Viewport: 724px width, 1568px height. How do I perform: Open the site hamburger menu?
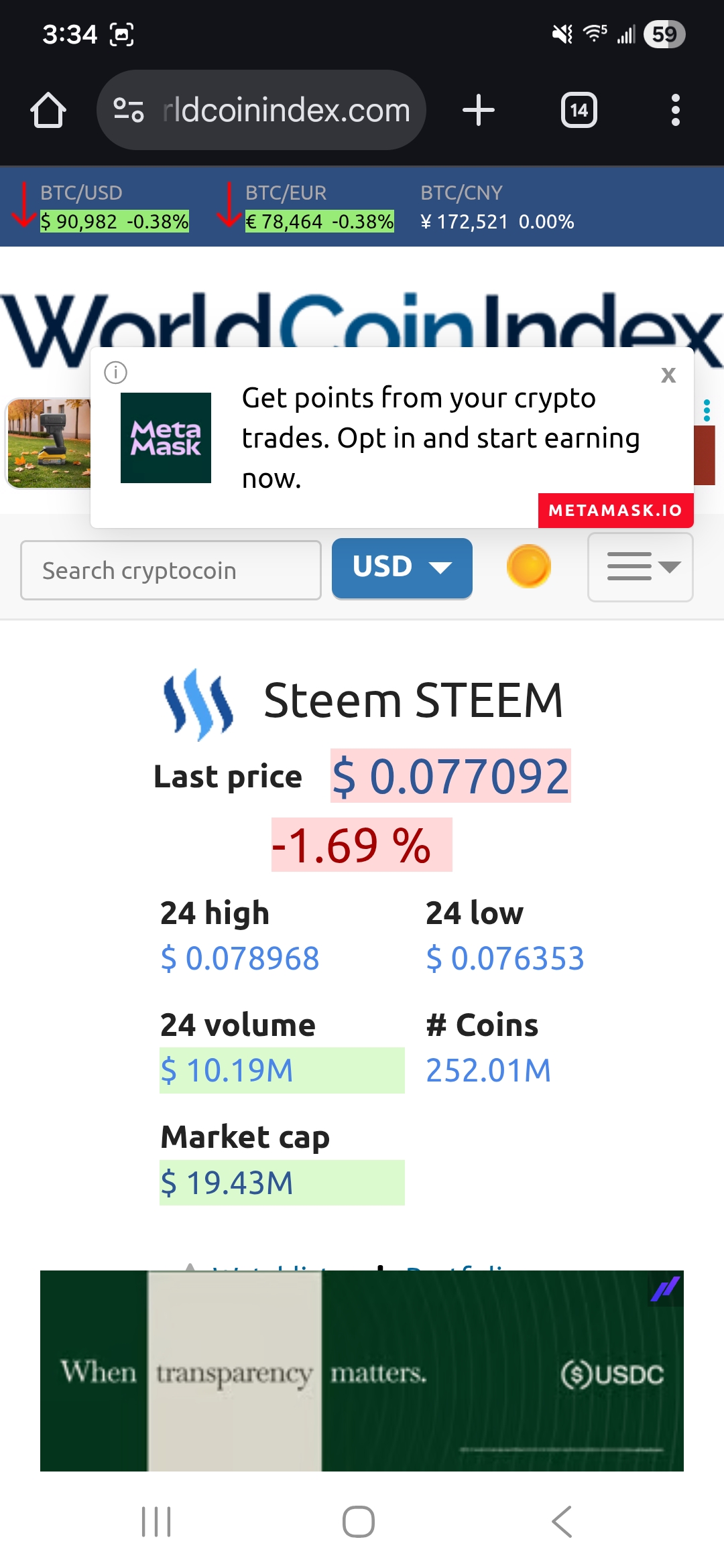coord(640,568)
